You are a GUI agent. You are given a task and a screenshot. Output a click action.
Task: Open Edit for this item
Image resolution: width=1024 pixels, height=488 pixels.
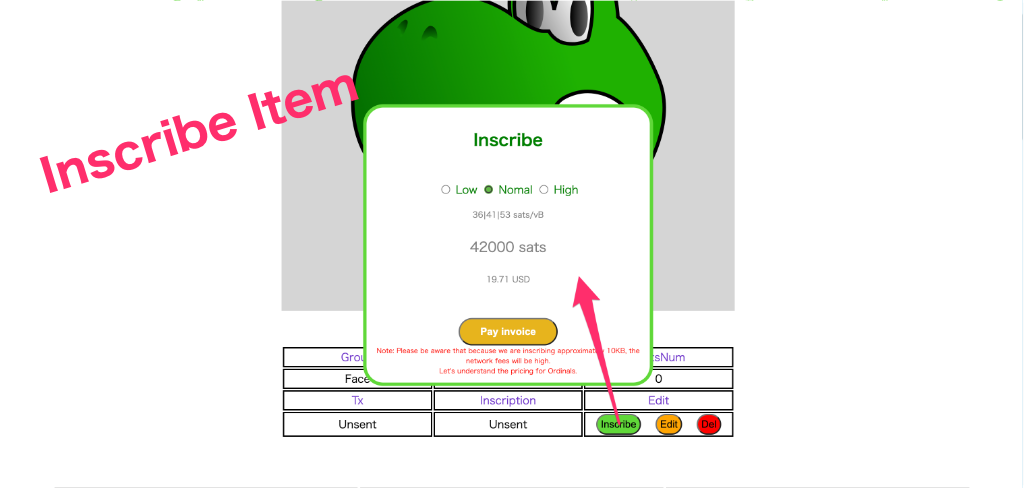pyautogui.click(x=669, y=424)
